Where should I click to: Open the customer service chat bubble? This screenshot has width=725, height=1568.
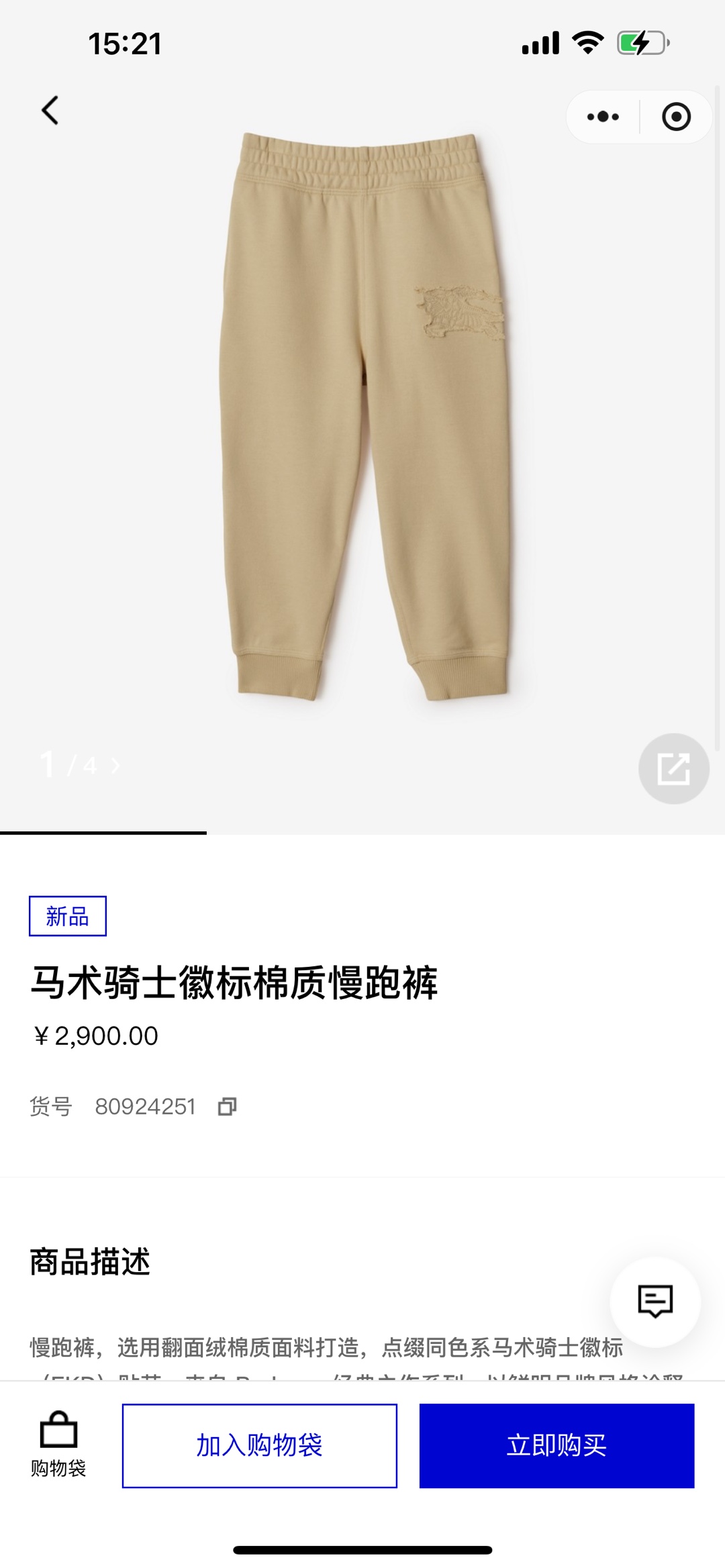[655, 1302]
